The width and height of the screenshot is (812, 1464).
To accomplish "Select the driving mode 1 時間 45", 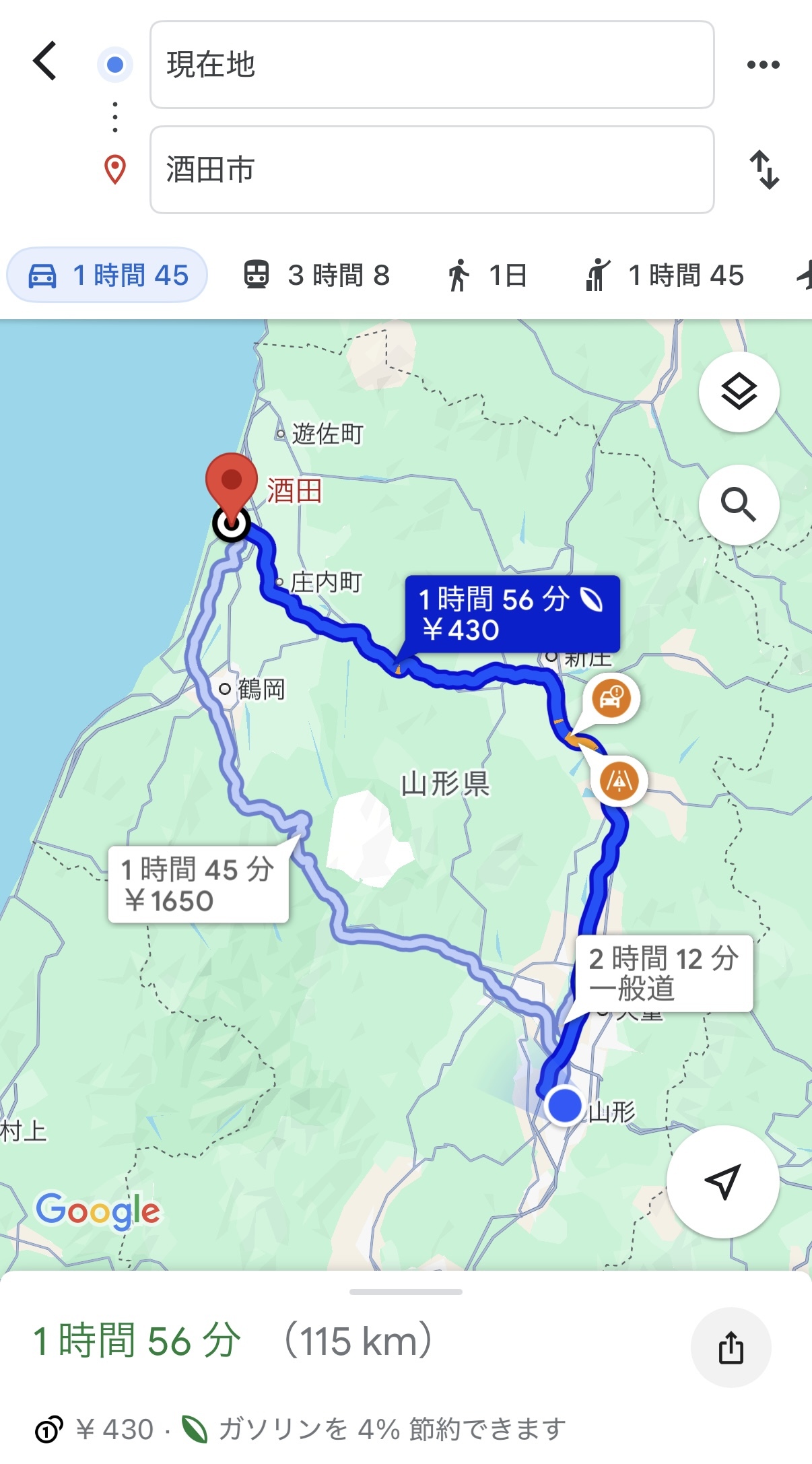I will (x=108, y=275).
